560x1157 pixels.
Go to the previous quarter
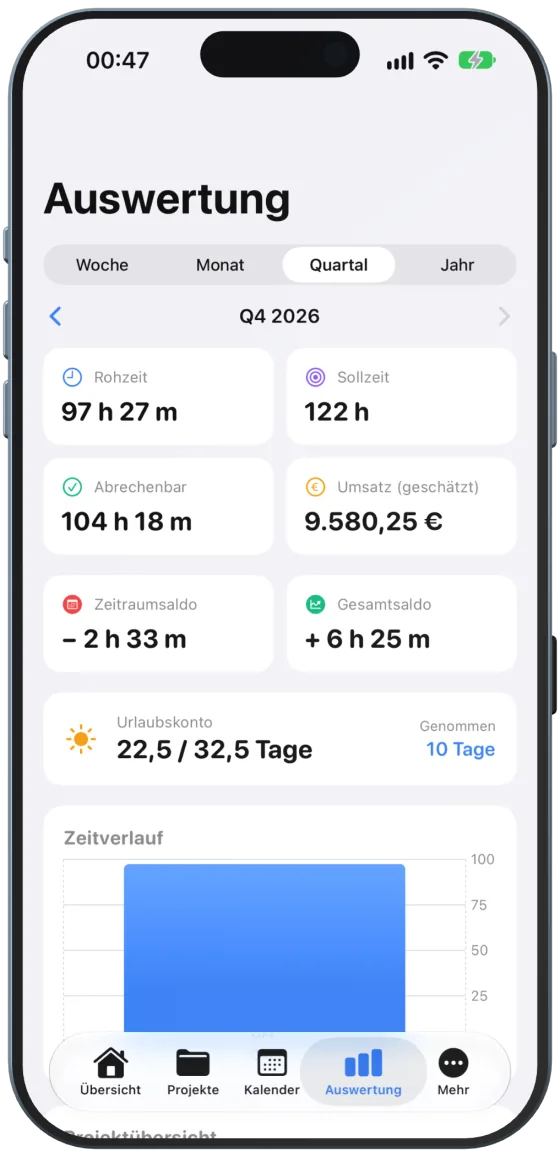point(55,317)
